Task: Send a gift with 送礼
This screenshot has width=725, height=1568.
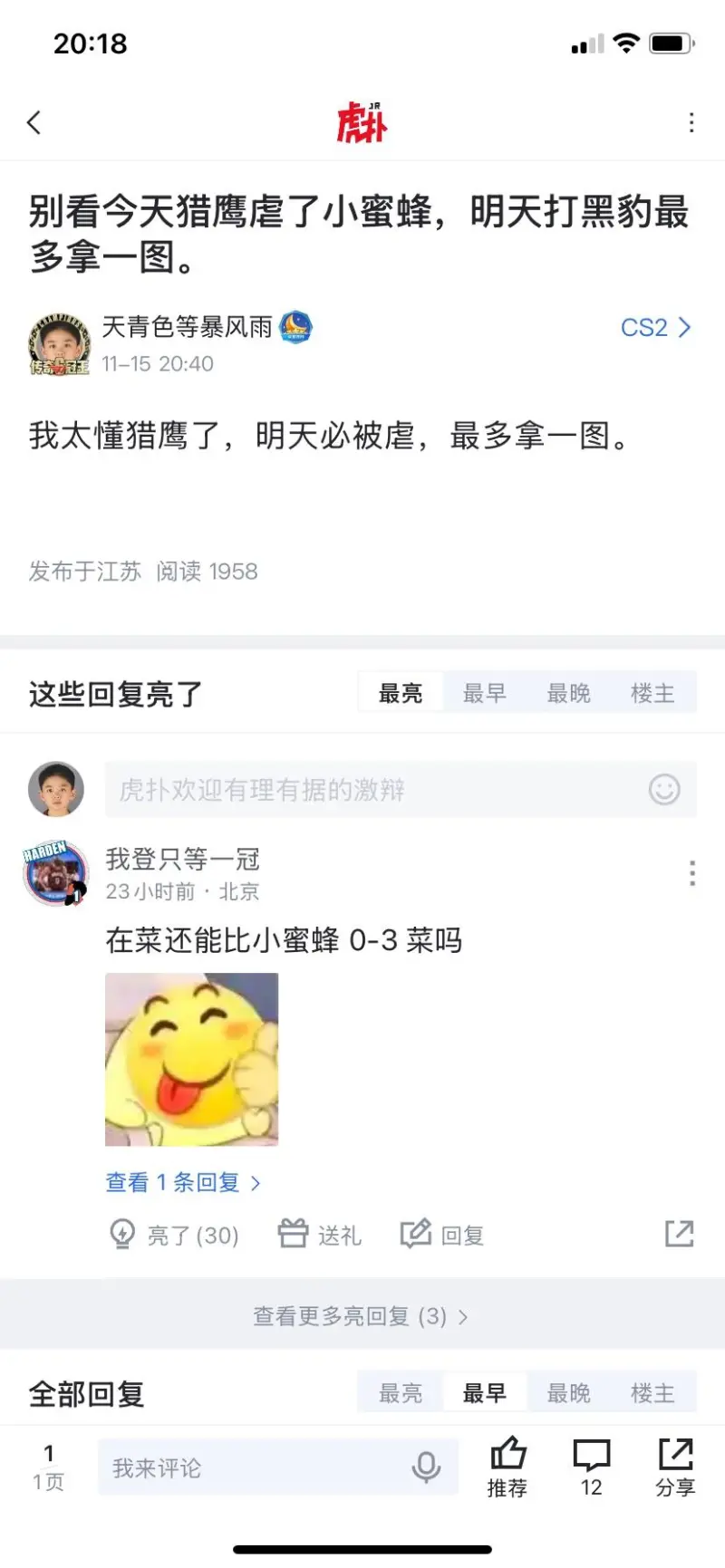Action: pyautogui.click(x=320, y=1235)
